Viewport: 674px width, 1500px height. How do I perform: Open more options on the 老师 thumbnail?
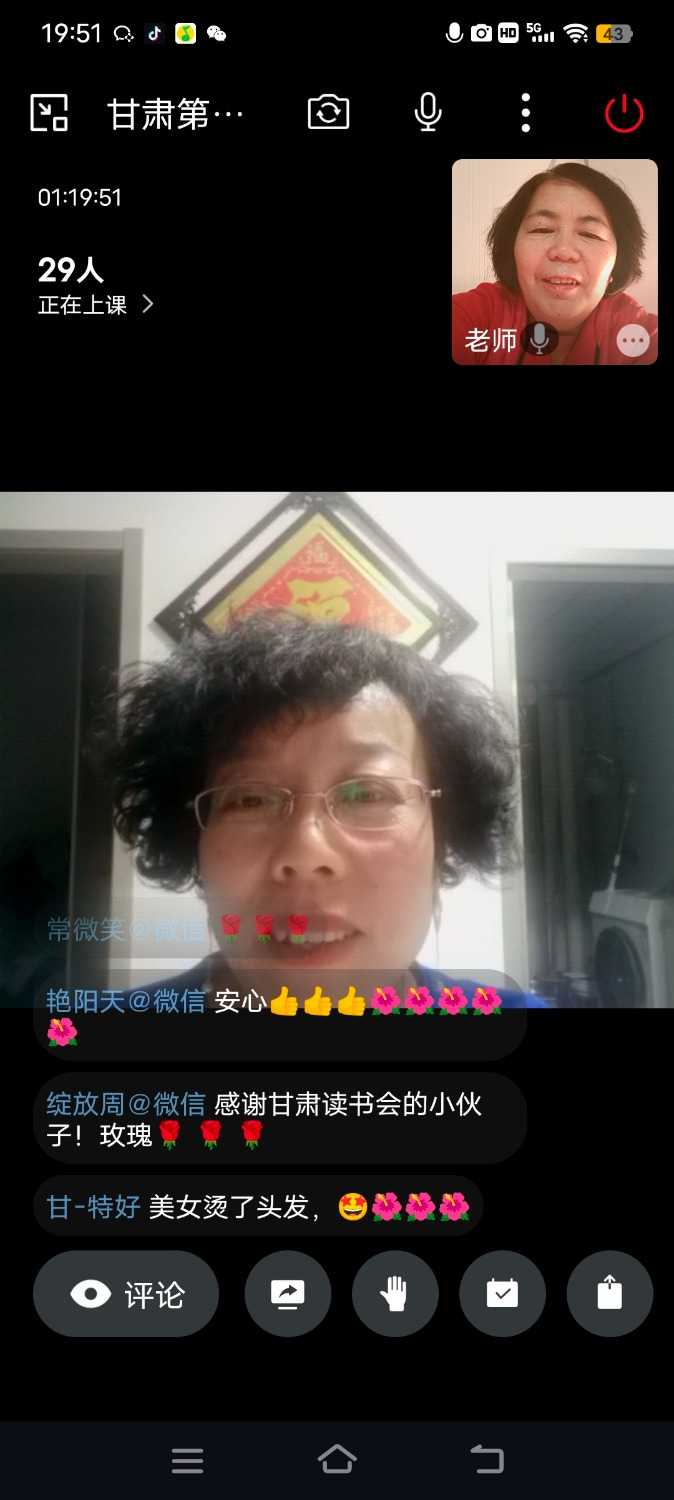[x=633, y=341]
